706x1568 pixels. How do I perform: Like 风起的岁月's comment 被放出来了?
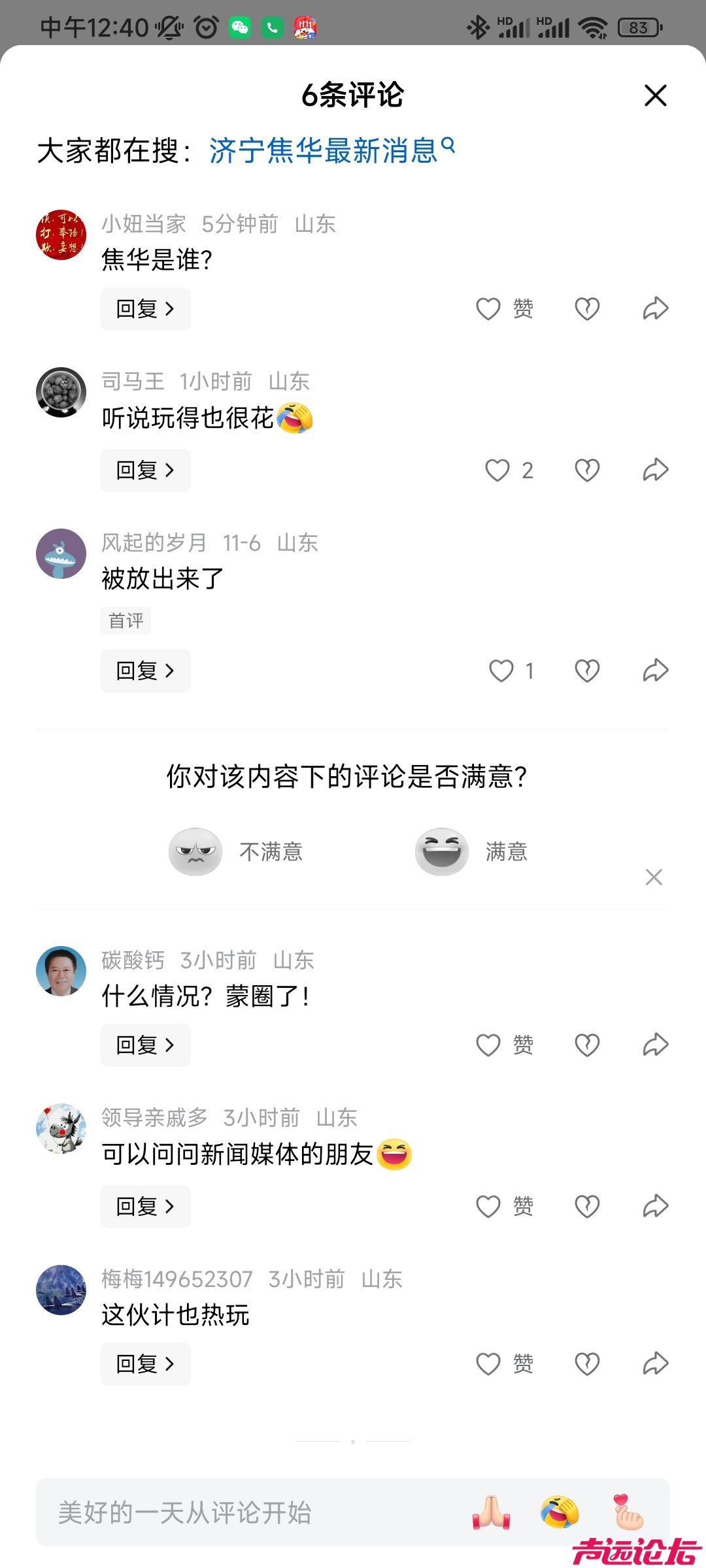[510, 671]
